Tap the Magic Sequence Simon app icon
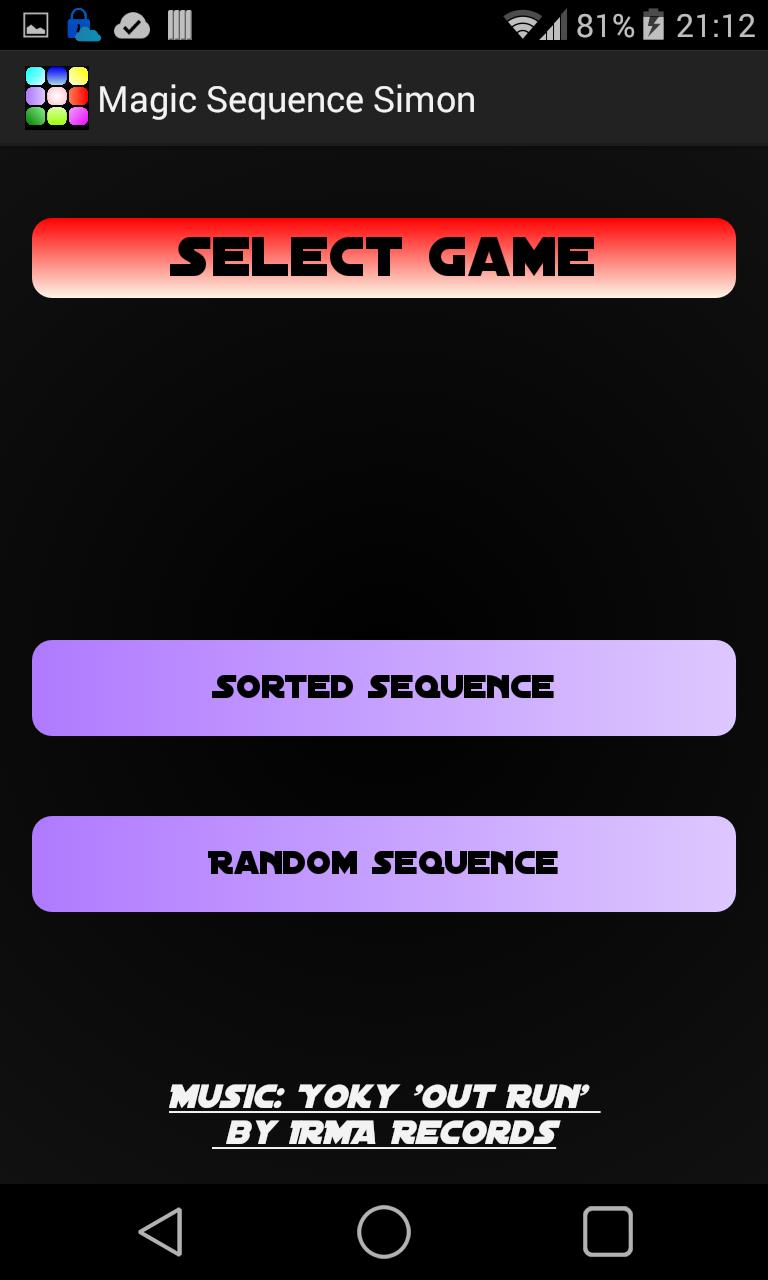The height and width of the screenshot is (1280, 768). click(x=57, y=97)
